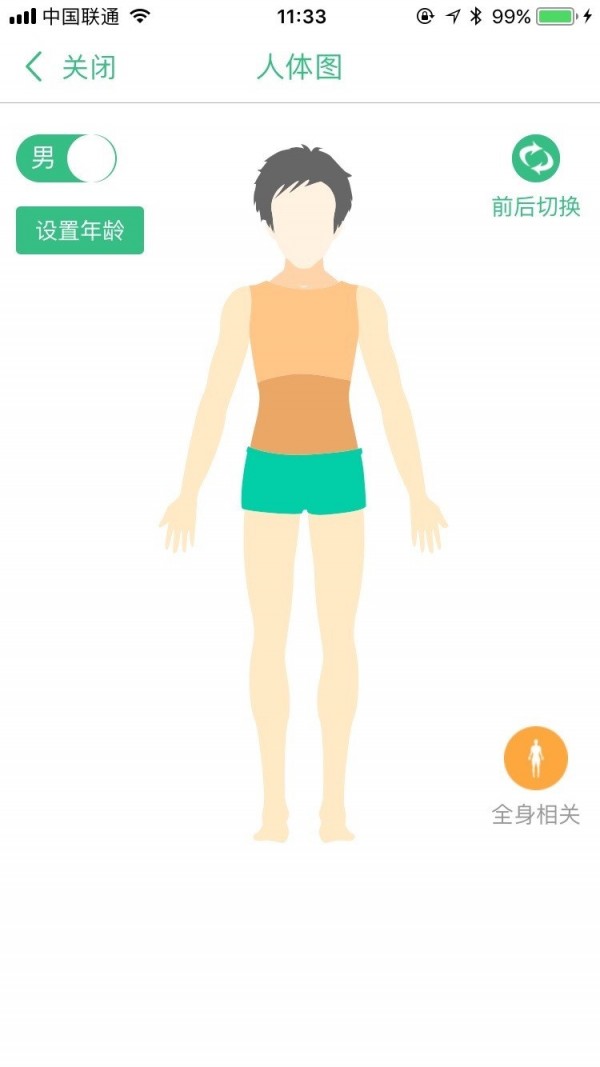Pick the abdomen region on the figure

303,412
